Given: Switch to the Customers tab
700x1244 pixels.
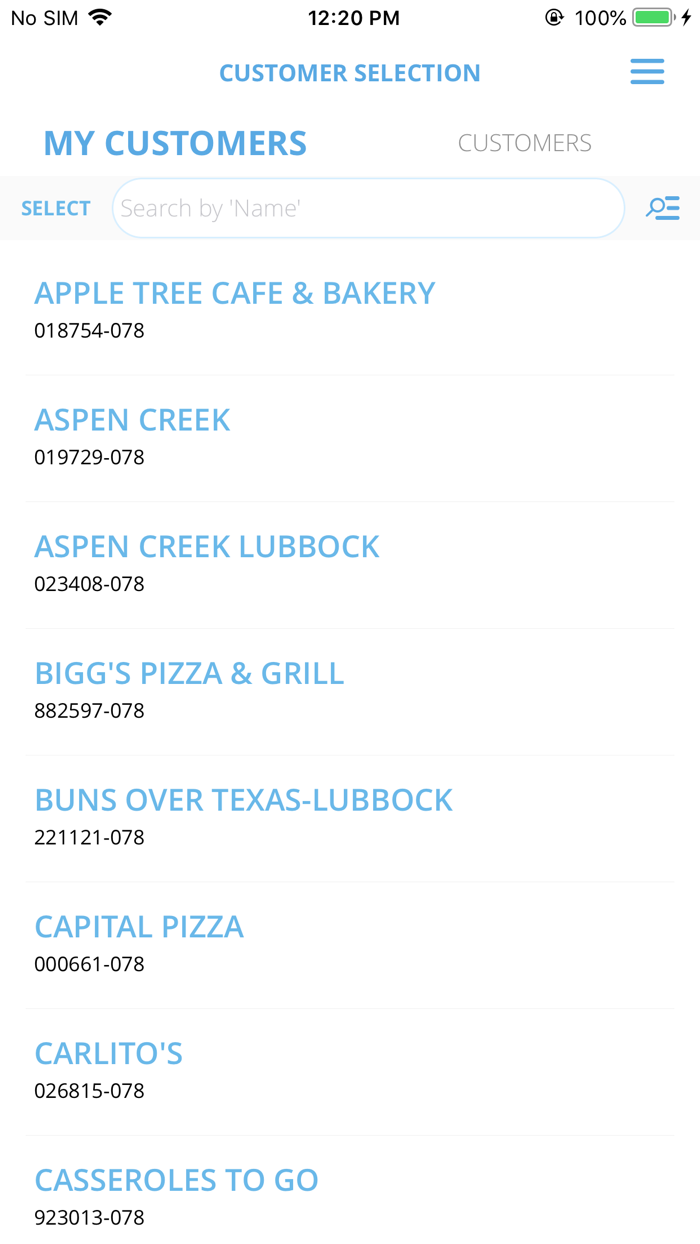Looking at the screenshot, I should click(524, 143).
